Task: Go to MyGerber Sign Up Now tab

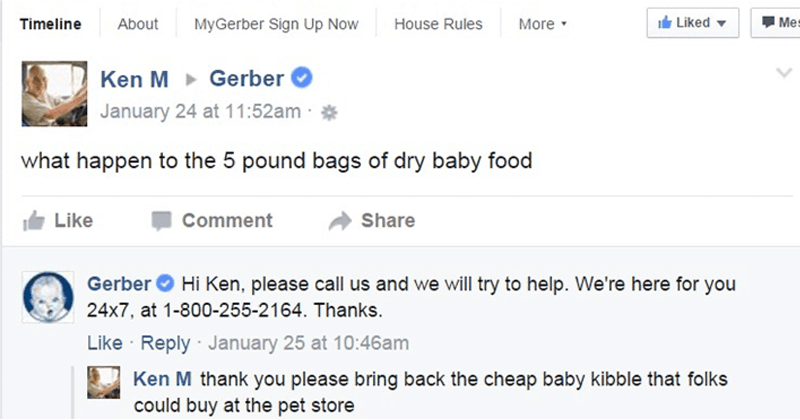Action: pos(276,24)
